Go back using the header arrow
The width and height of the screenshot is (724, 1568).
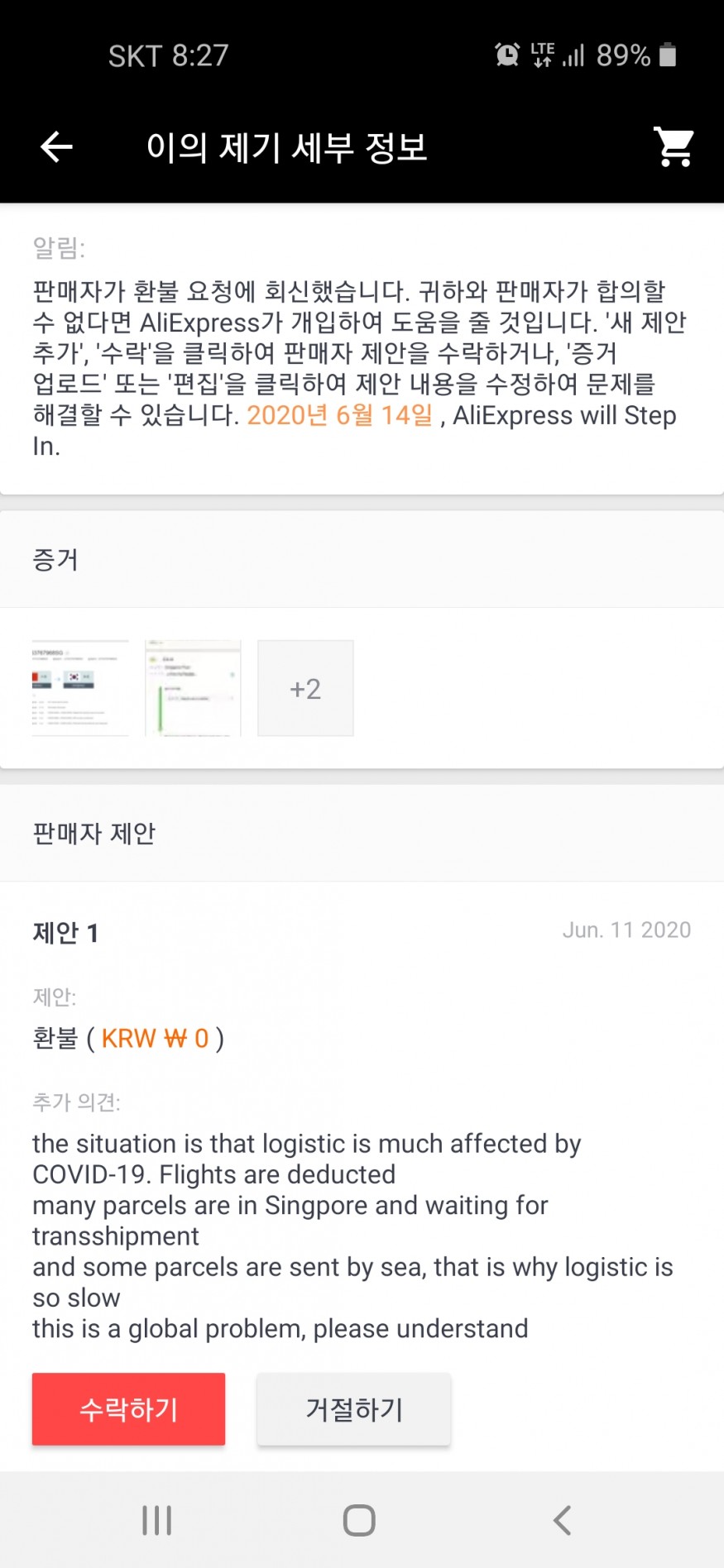point(56,147)
